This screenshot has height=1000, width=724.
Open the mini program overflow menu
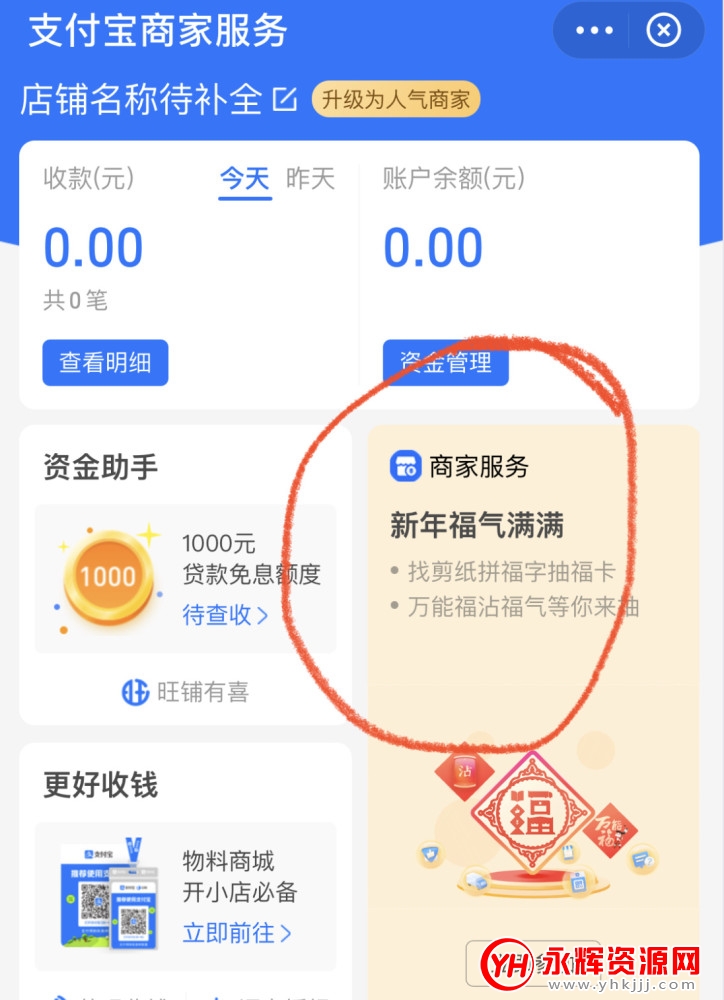(594, 31)
